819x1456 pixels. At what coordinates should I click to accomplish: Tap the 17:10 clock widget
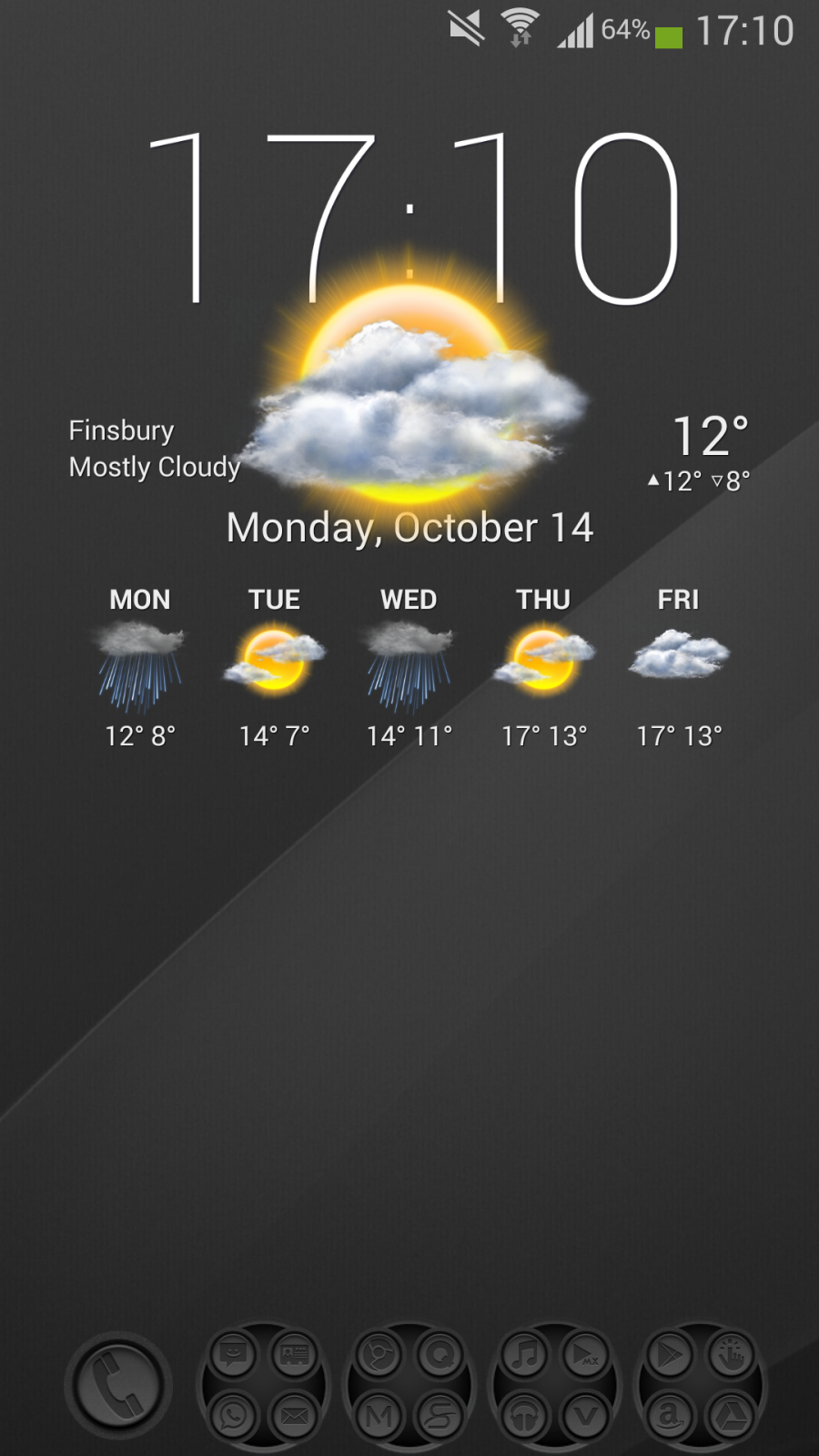411,218
